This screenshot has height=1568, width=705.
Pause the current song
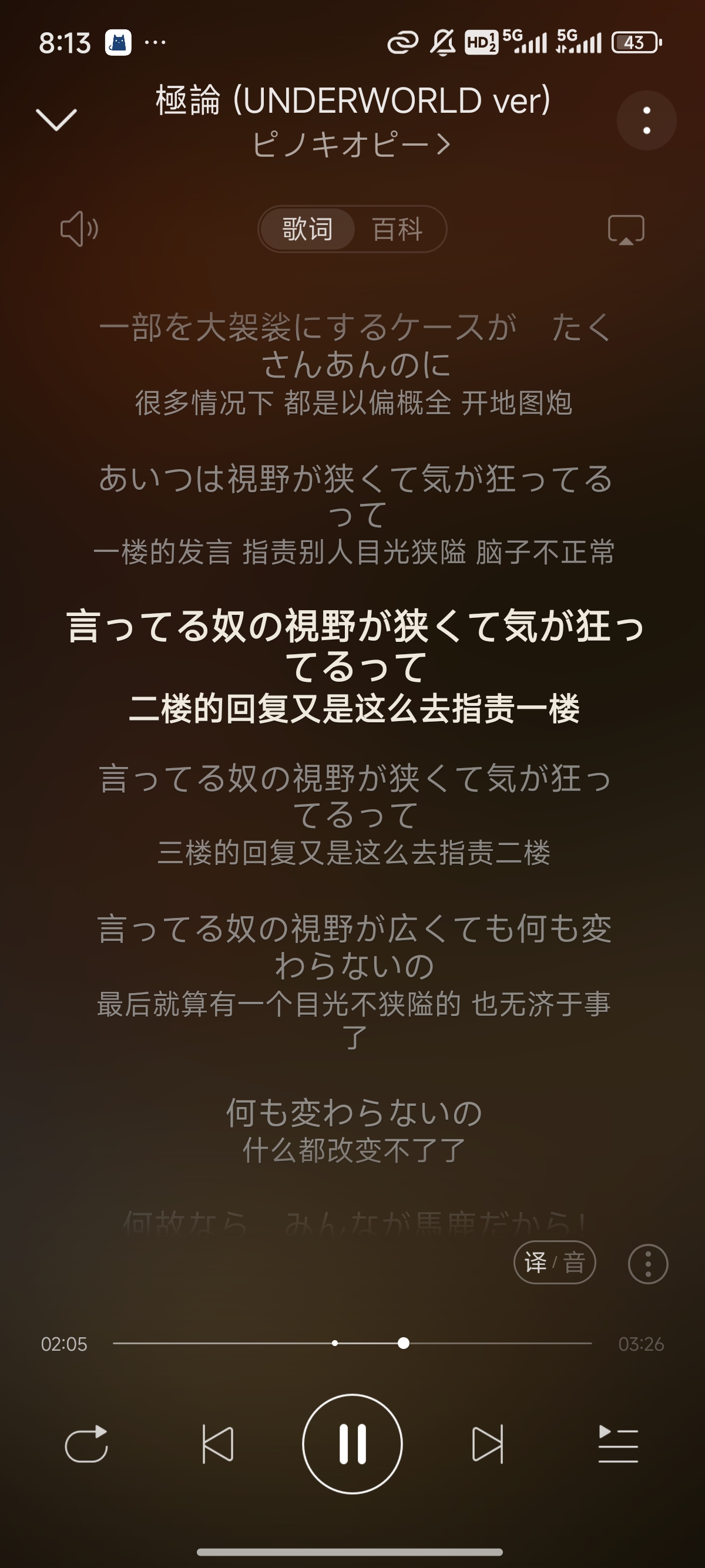(352, 1443)
